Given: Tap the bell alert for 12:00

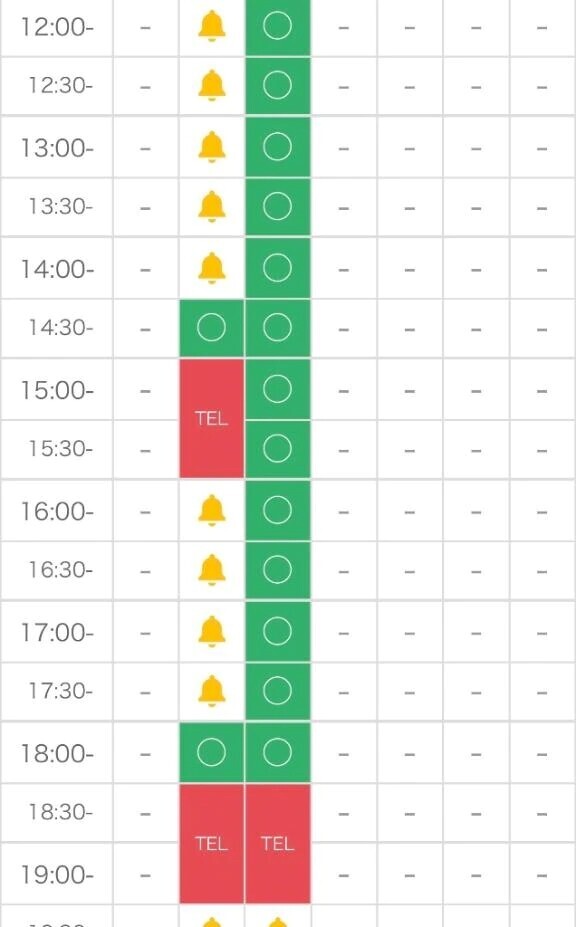Looking at the screenshot, I should tap(212, 27).
